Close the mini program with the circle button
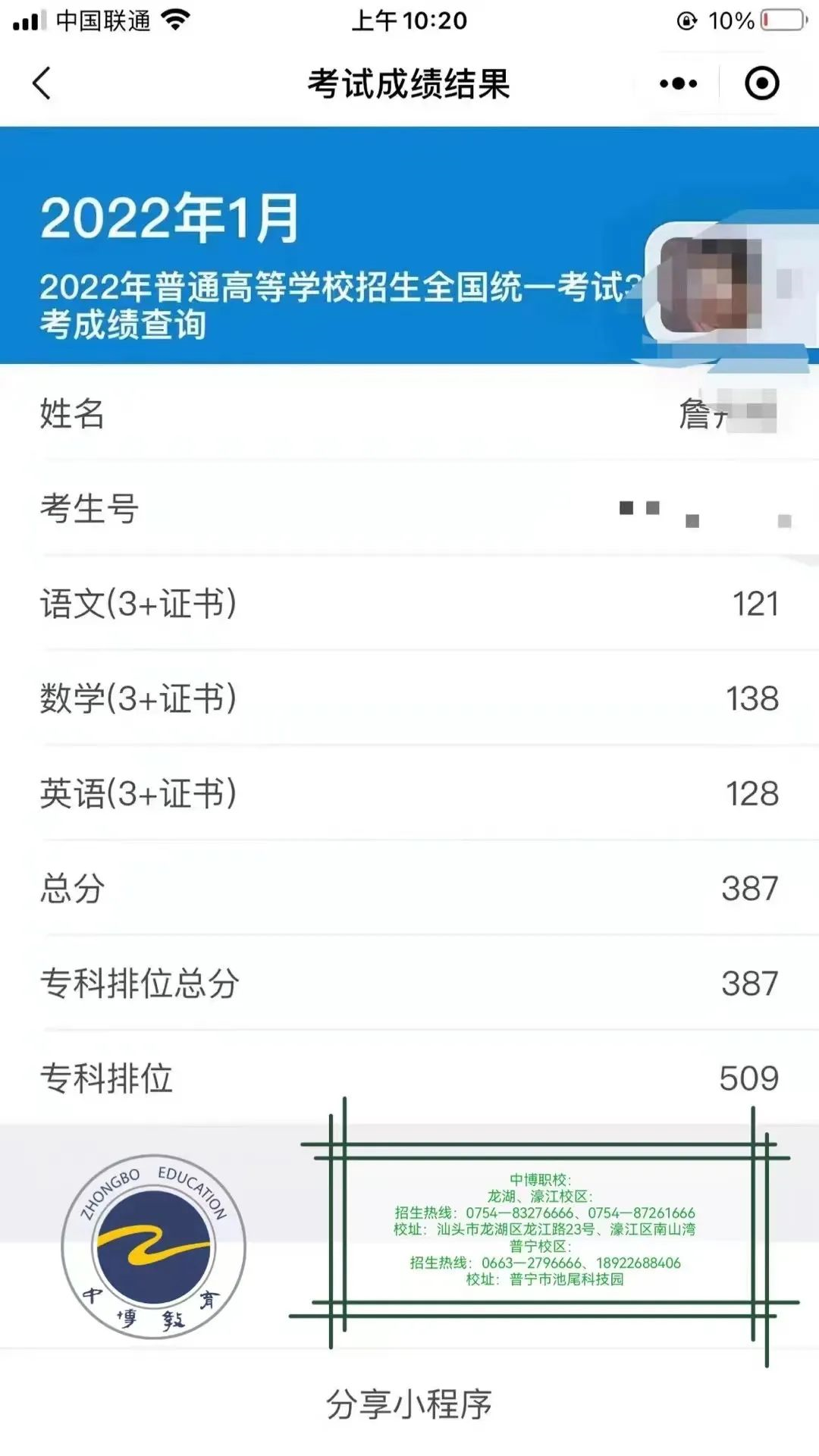 [x=761, y=83]
